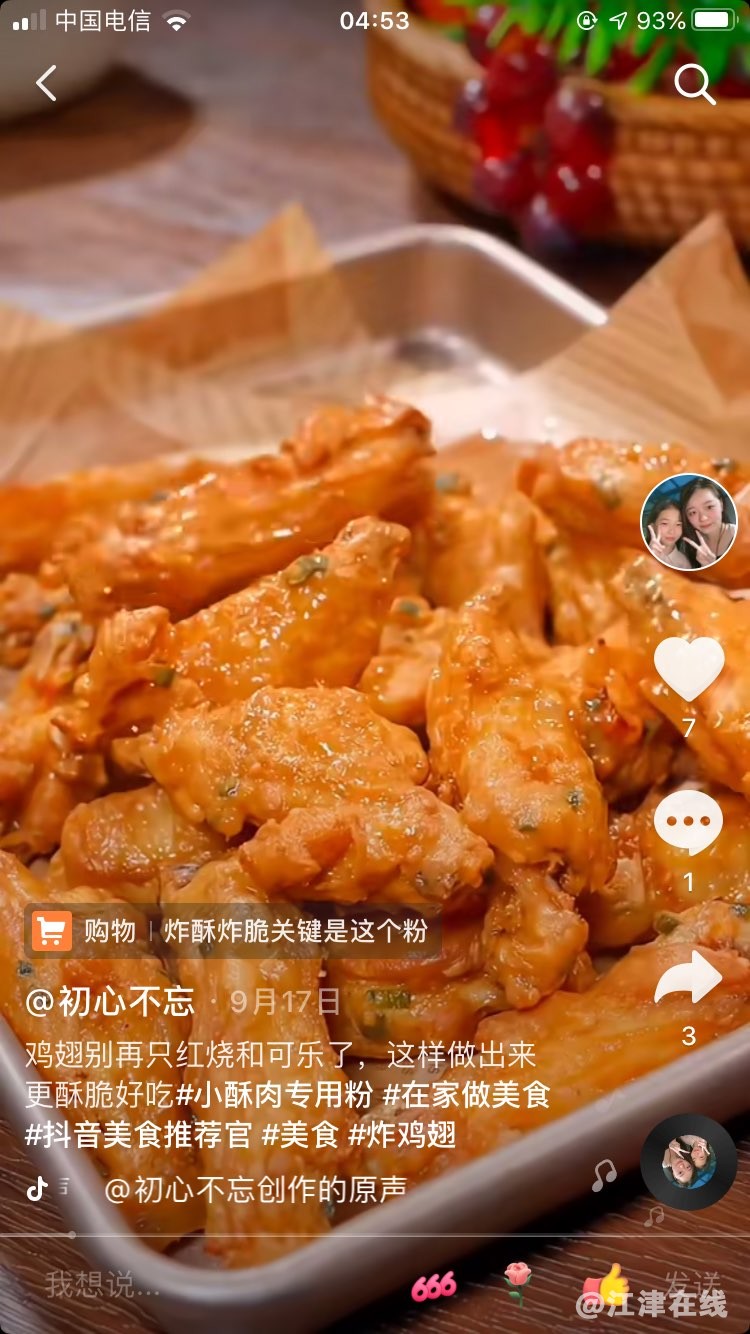
Task: View the #抖音美食推荐官 topic
Action: point(138,1135)
